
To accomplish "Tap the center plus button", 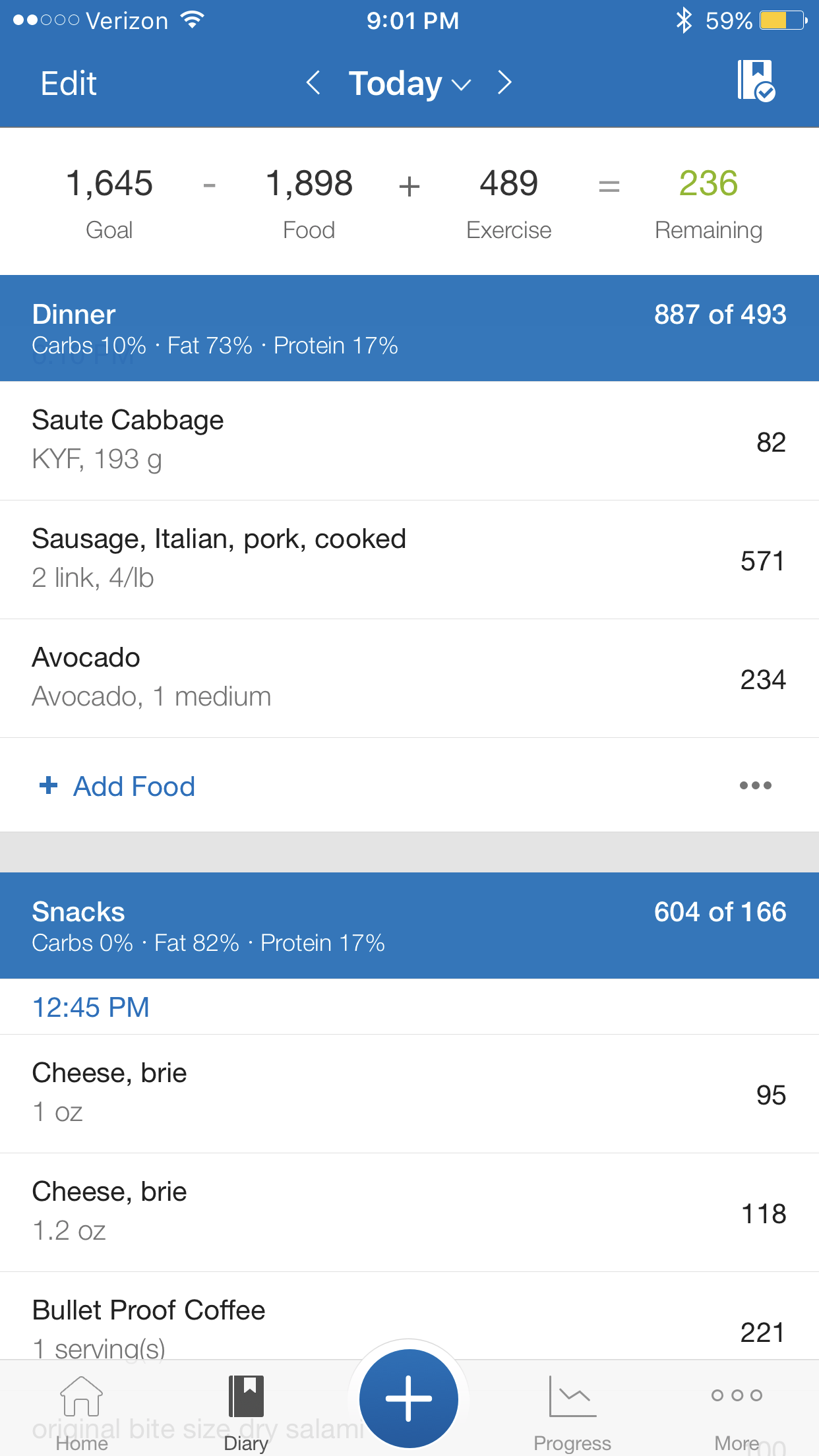I will click(409, 1399).
